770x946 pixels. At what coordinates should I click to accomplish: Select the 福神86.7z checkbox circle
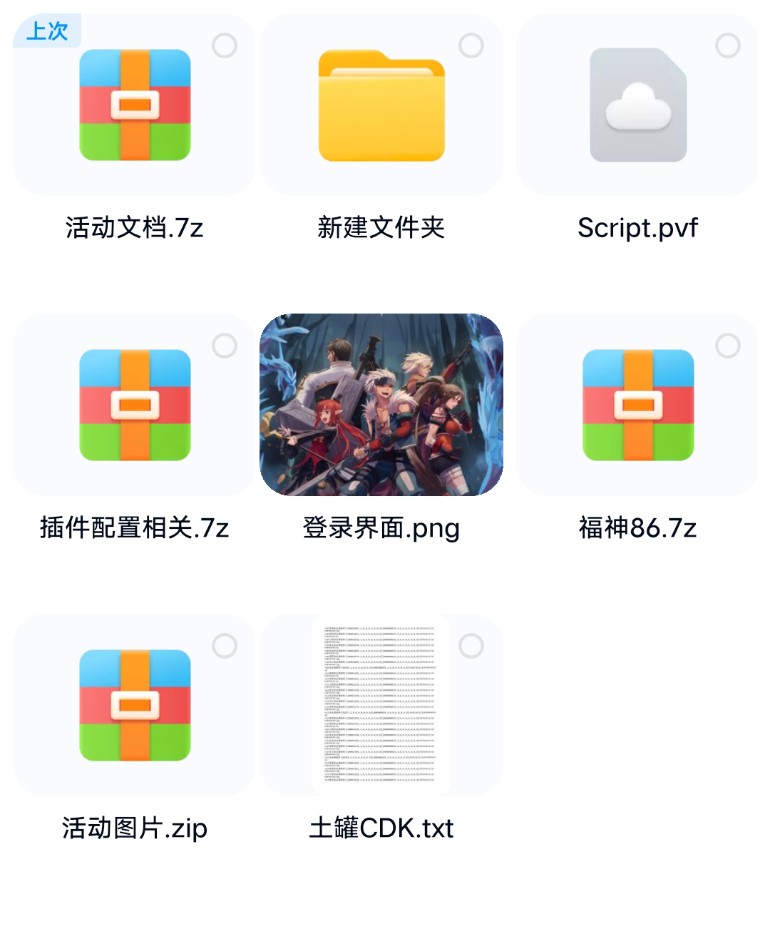click(x=728, y=346)
